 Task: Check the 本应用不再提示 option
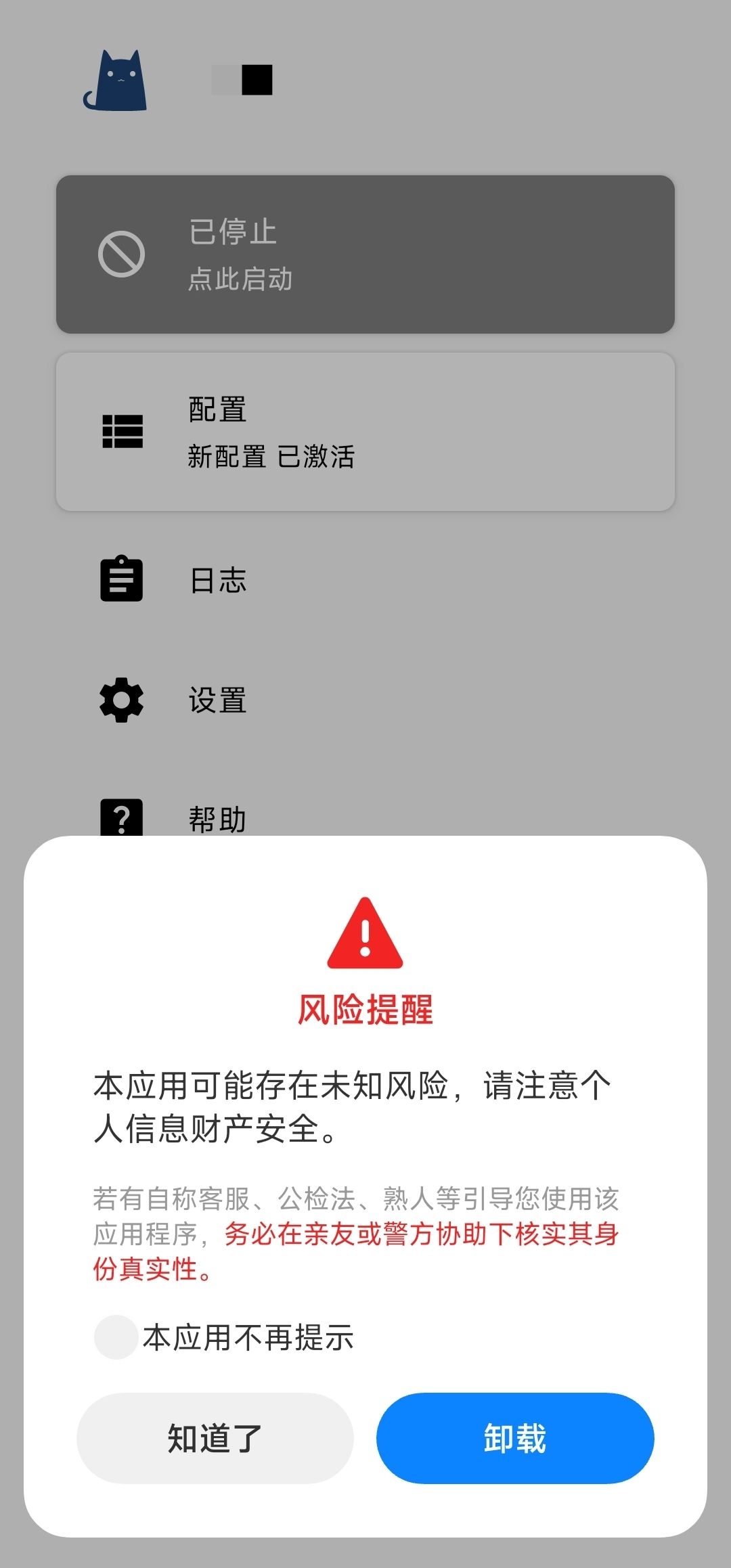coord(116,1337)
